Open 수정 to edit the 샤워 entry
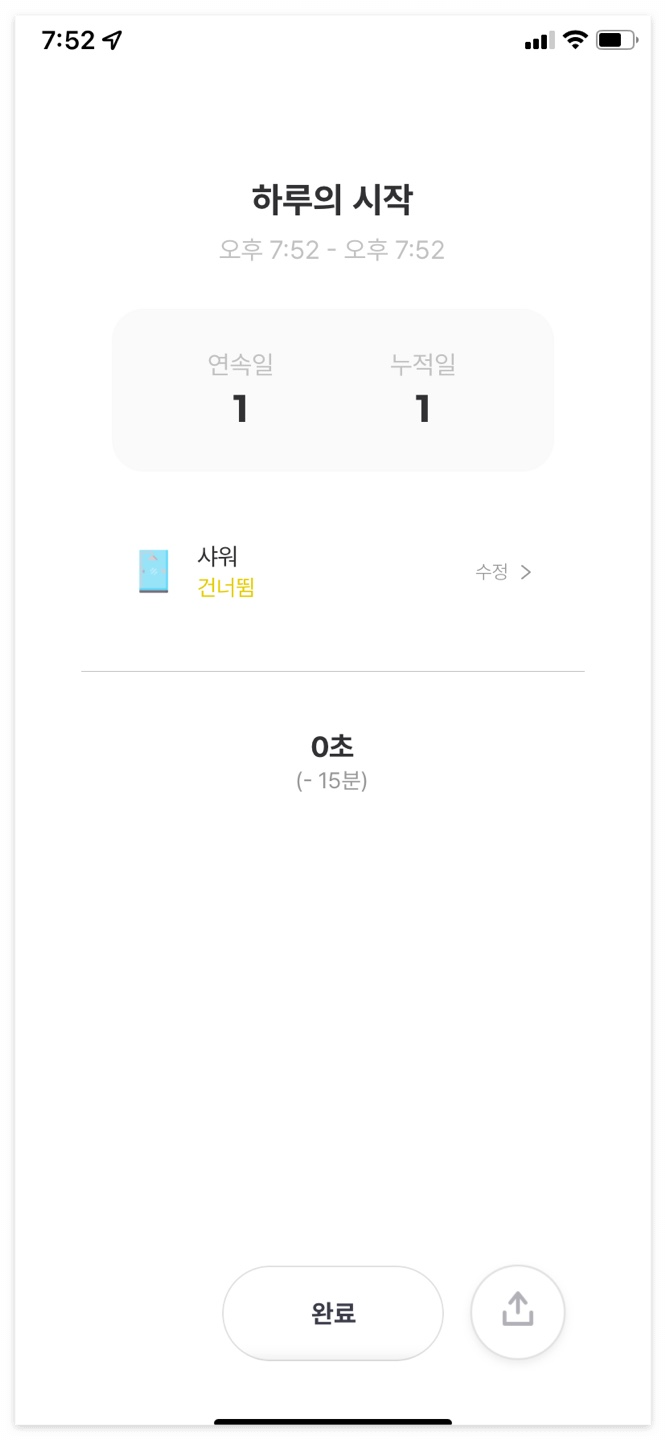This screenshot has width=666, height=1440. point(503,572)
